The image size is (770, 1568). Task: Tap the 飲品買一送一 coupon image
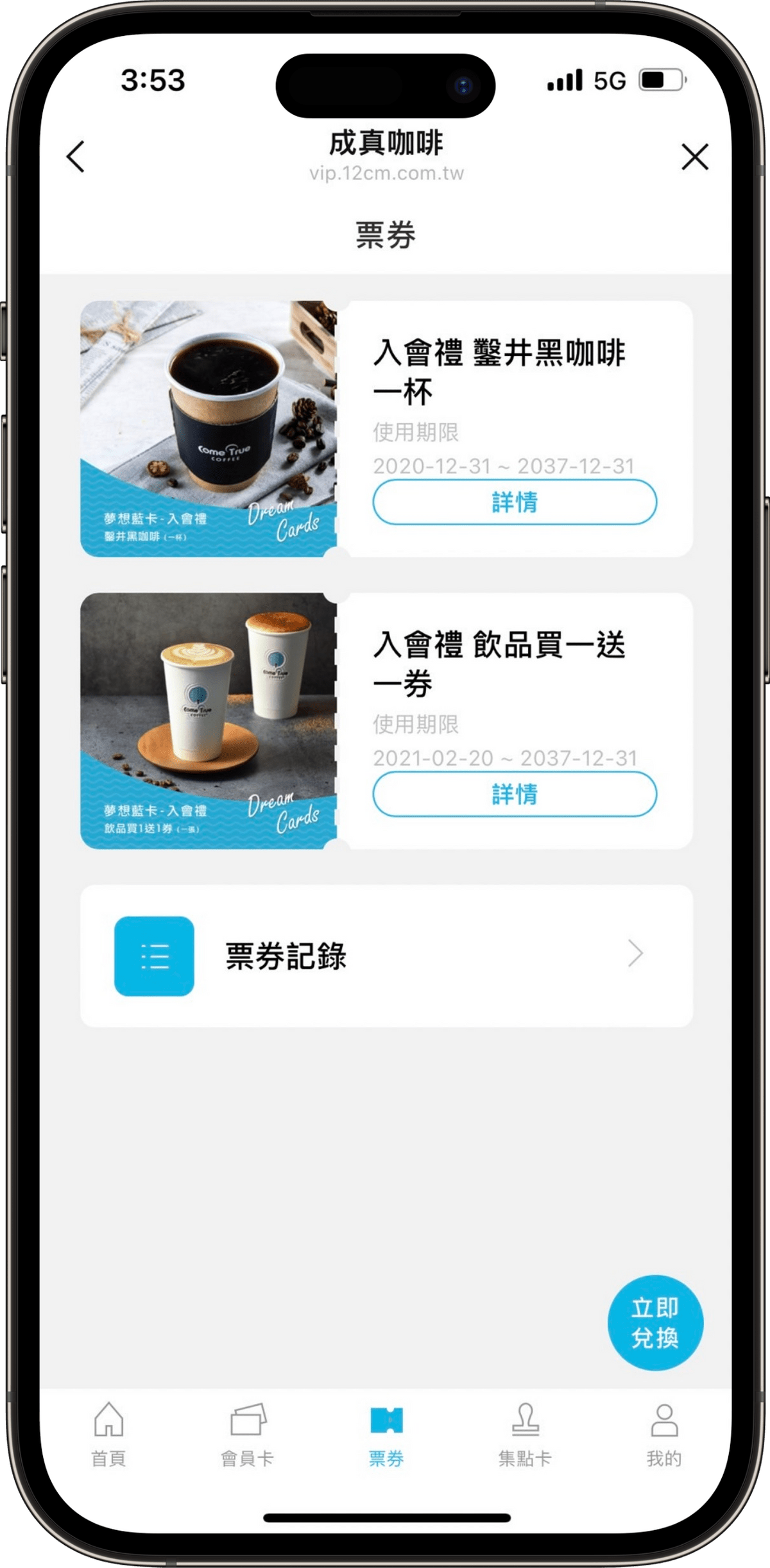coord(209,721)
